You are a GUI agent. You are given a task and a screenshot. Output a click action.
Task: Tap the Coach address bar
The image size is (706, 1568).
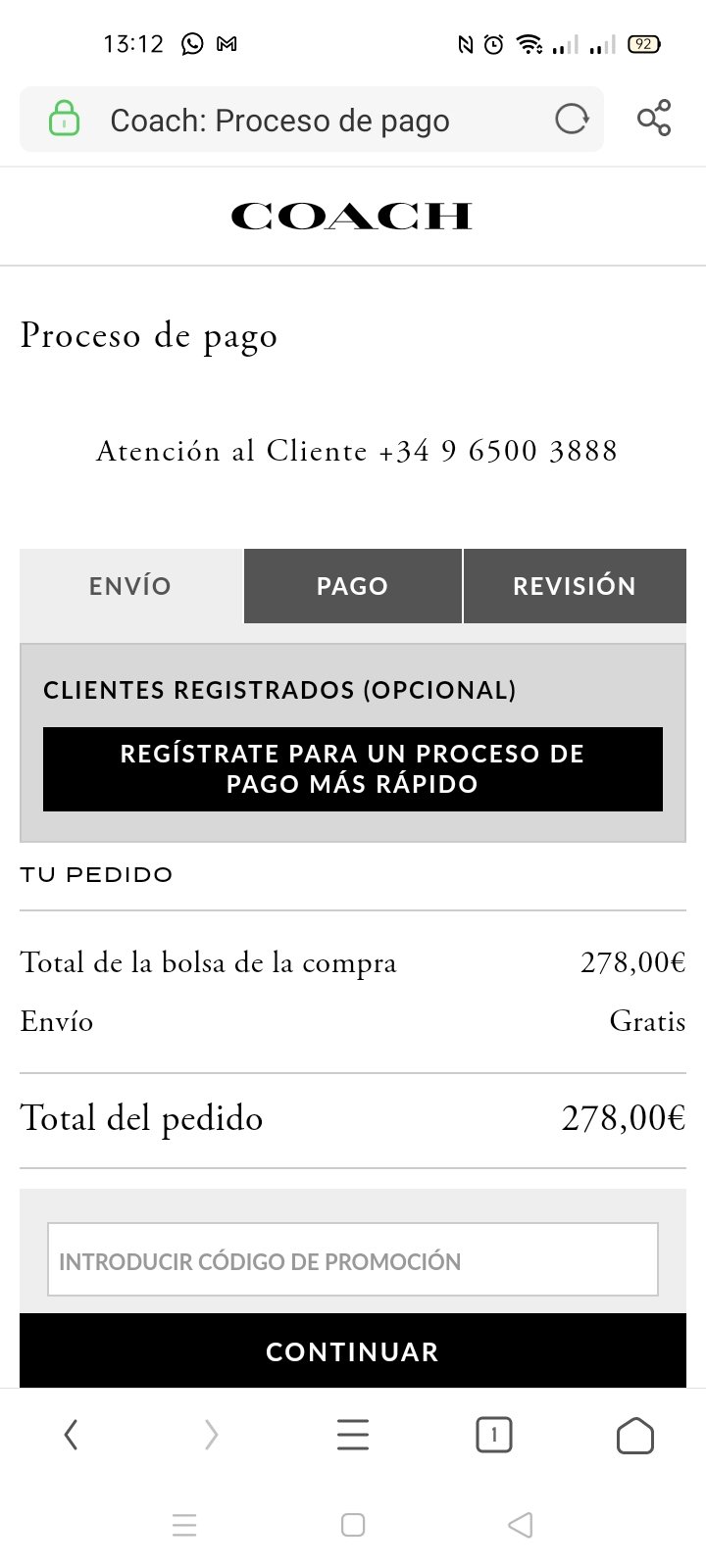pyautogui.click(x=312, y=120)
